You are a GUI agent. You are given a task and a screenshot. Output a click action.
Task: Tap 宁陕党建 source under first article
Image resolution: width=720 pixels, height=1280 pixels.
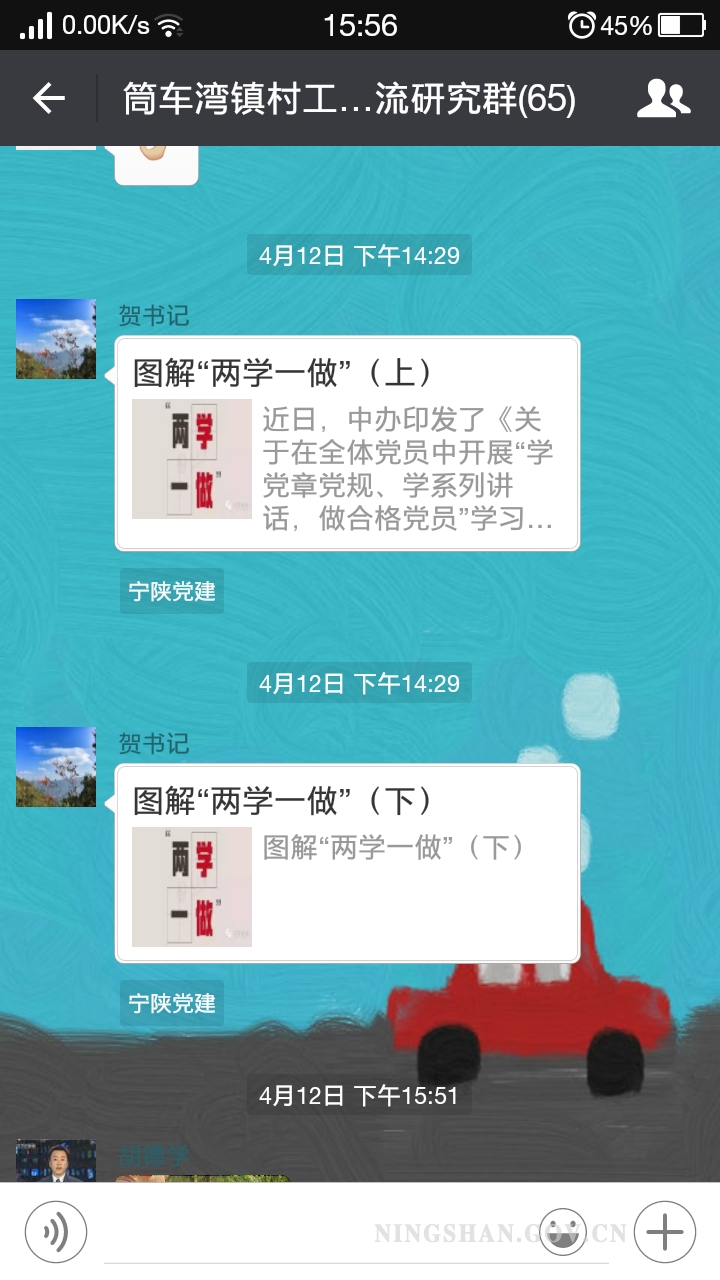[x=172, y=591]
